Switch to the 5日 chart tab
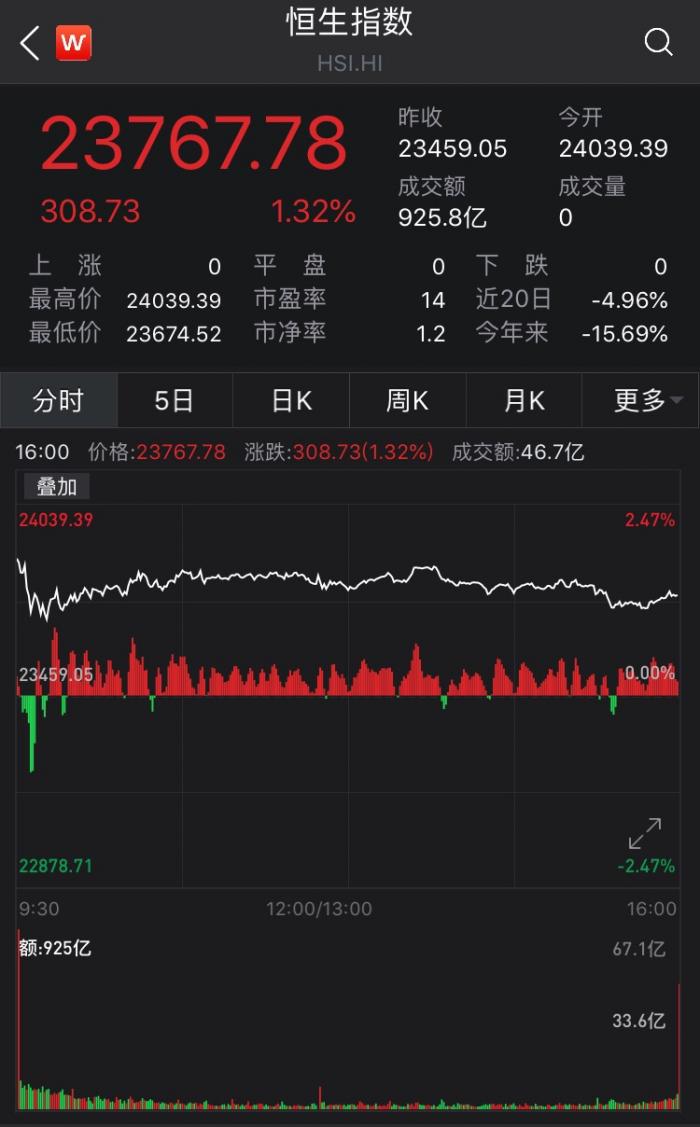 coord(174,401)
